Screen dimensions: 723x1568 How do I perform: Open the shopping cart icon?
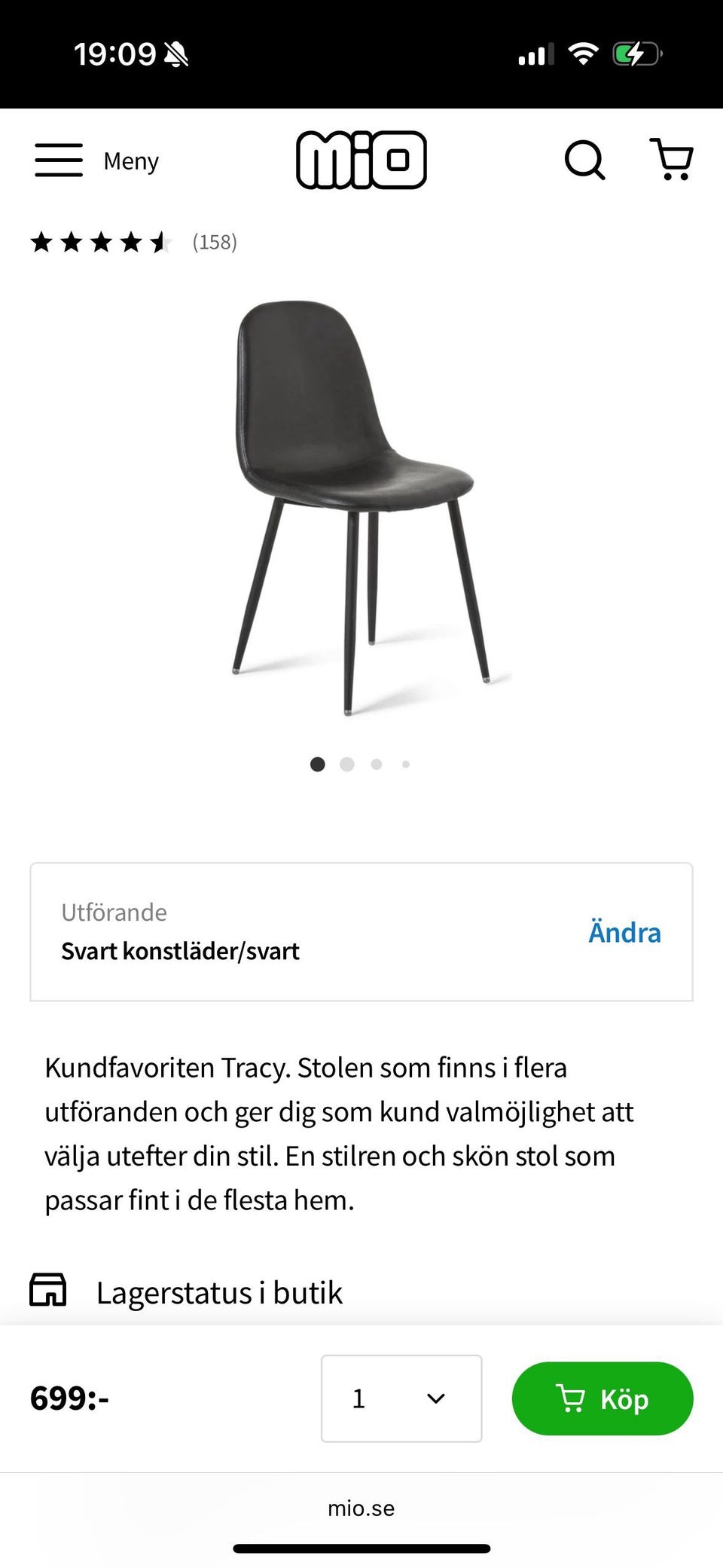(x=673, y=160)
